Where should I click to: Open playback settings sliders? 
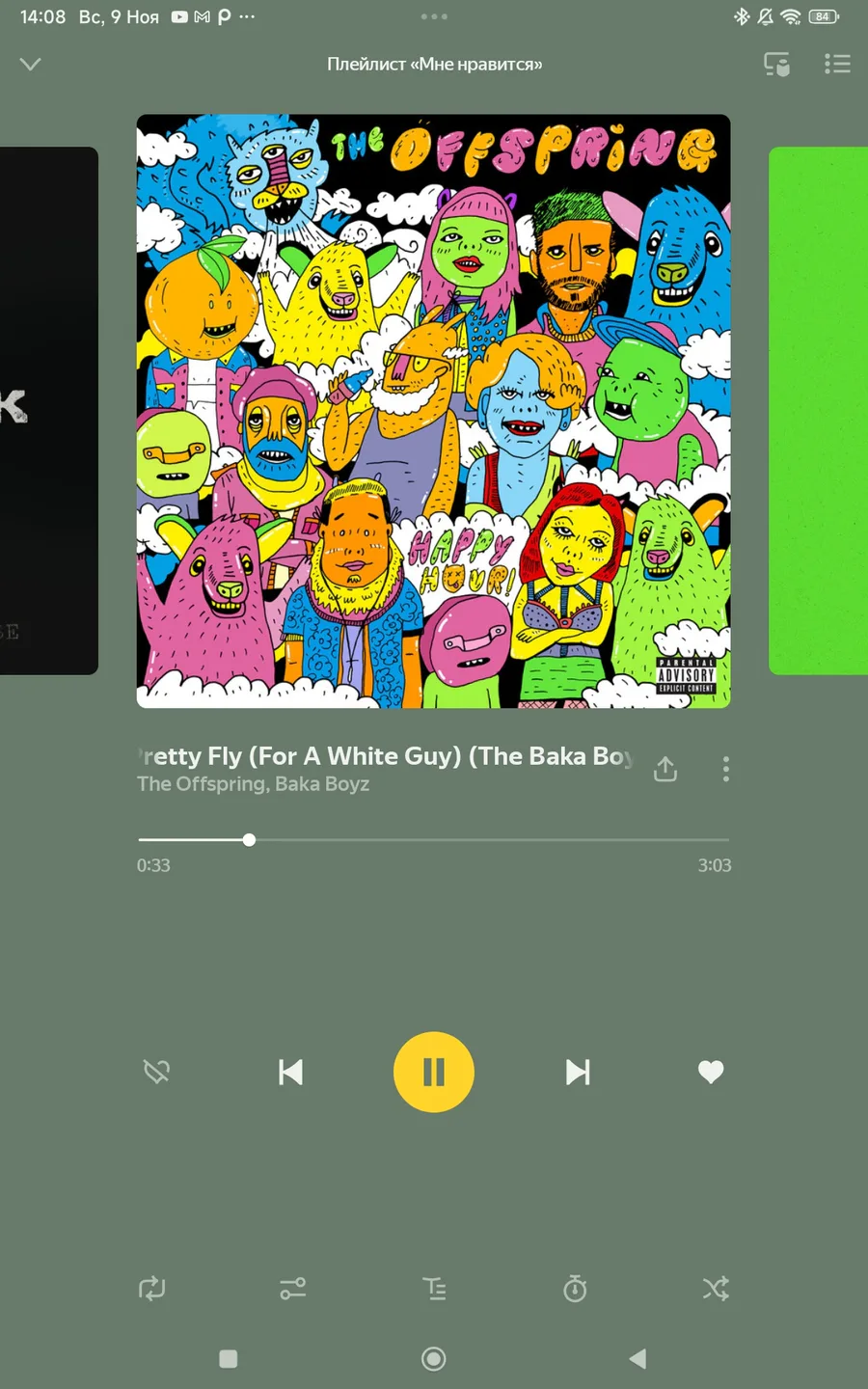tap(293, 1289)
